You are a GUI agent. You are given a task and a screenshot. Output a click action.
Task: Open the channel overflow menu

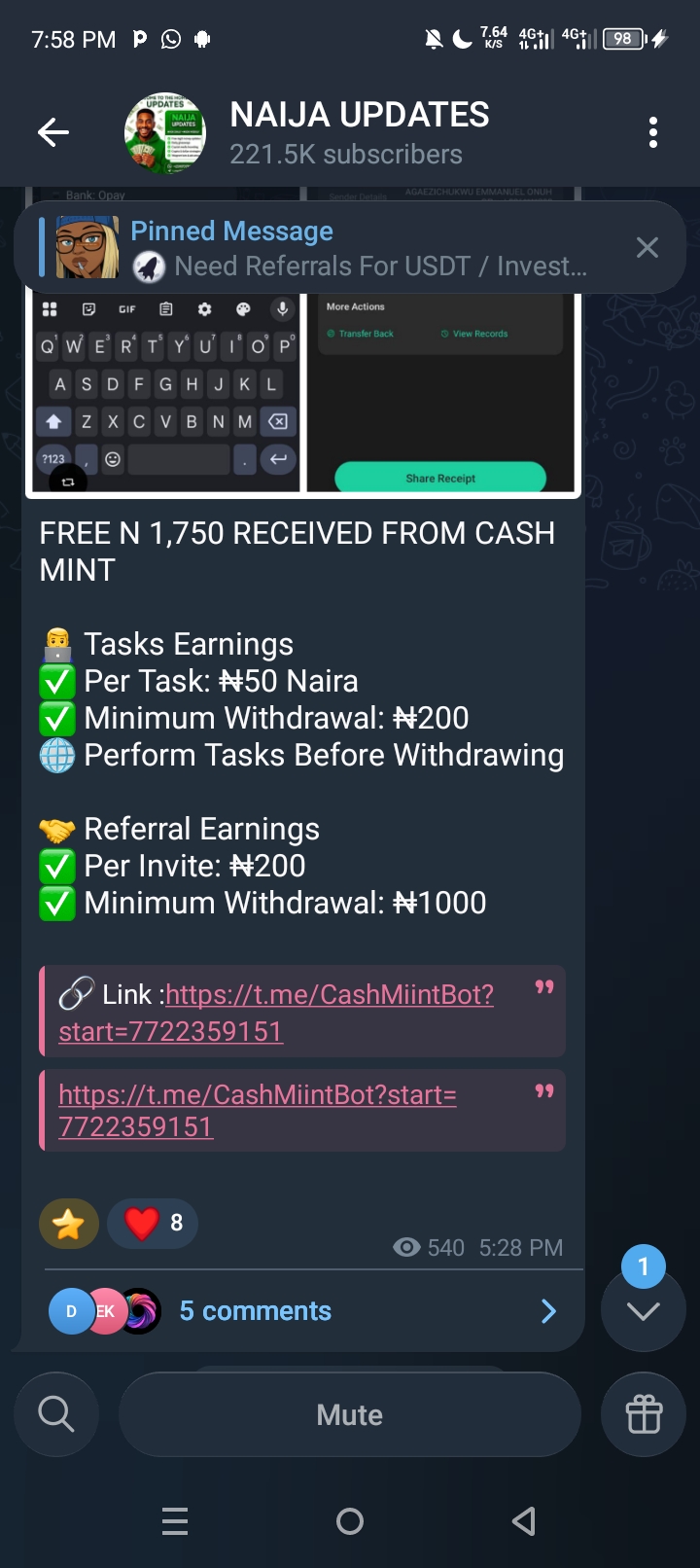point(652,132)
